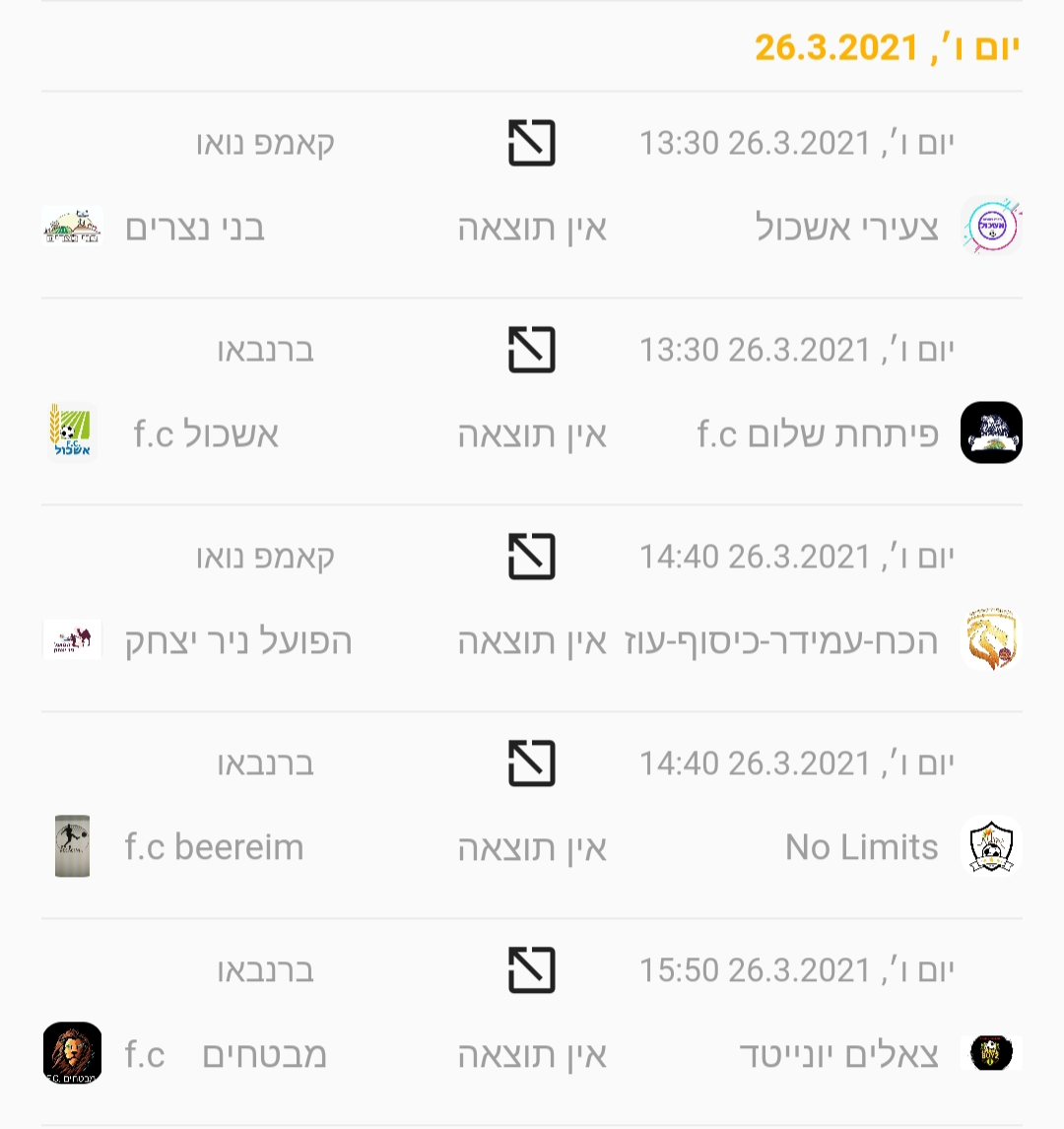This screenshot has width=1064, height=1129.
Task: Open external link for צאלים יונייטד match
Action: click(x=532, y=970)
